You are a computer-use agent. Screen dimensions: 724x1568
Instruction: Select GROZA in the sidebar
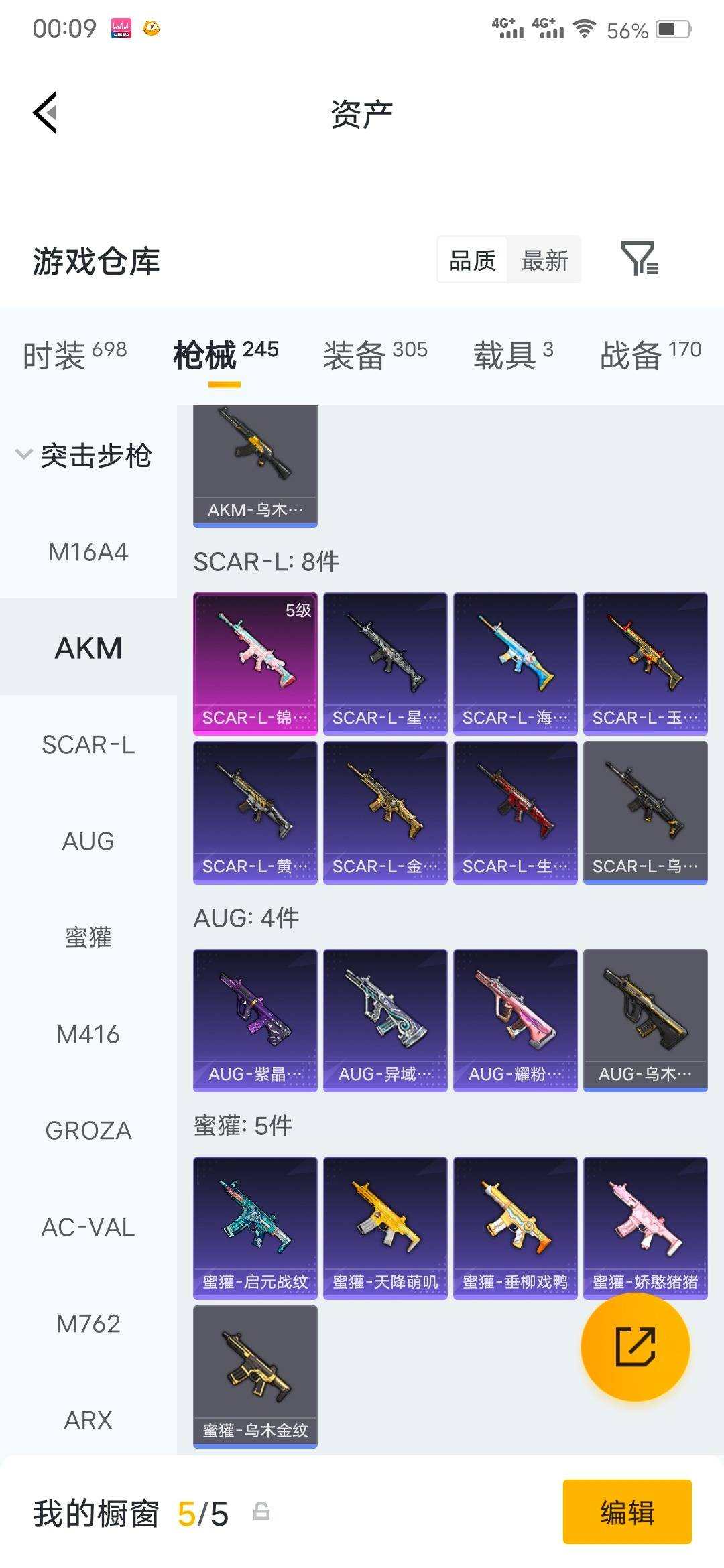[x=88, y=1130]
